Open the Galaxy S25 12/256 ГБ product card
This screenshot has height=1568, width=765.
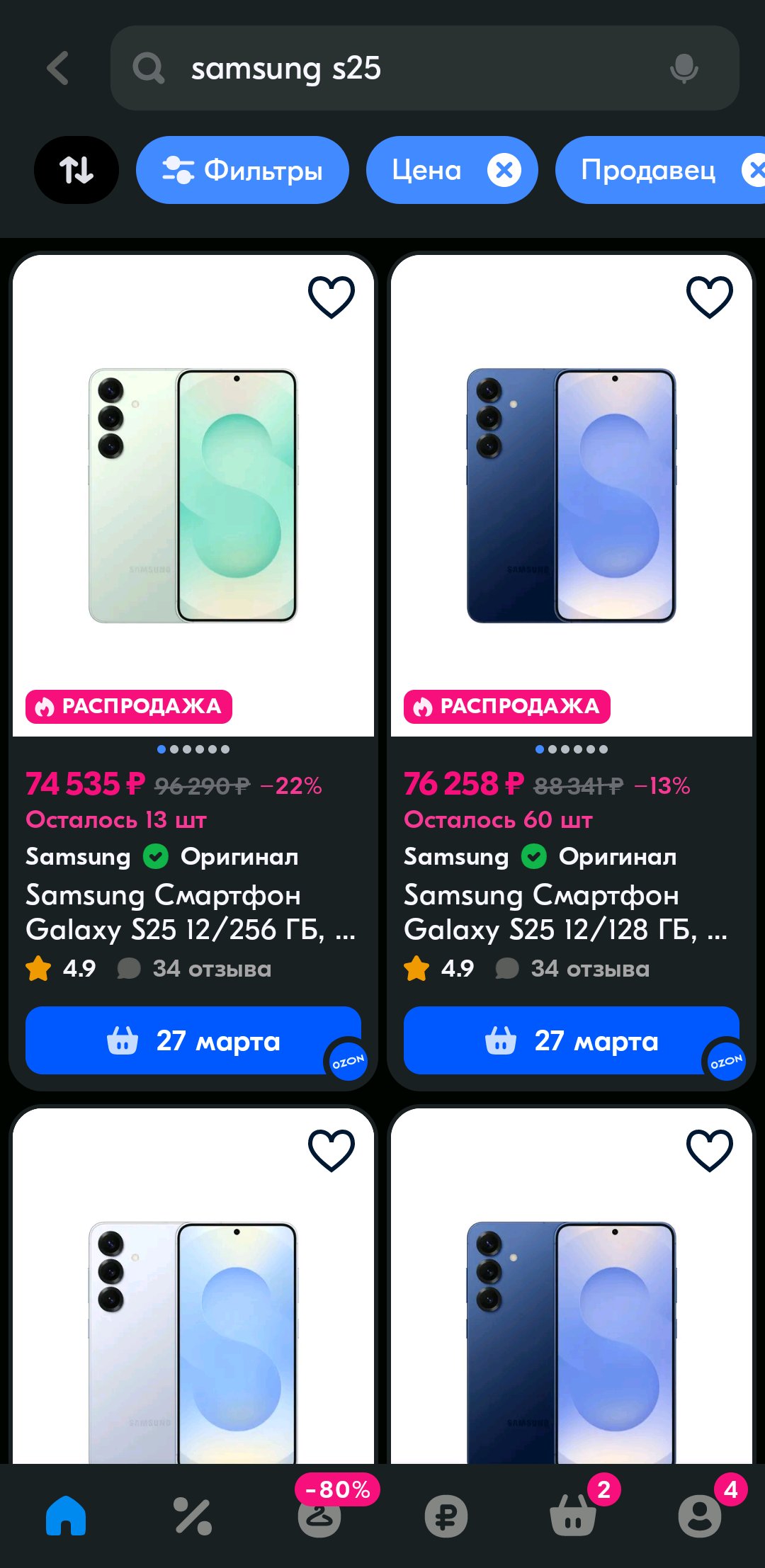tap(193, 912)
